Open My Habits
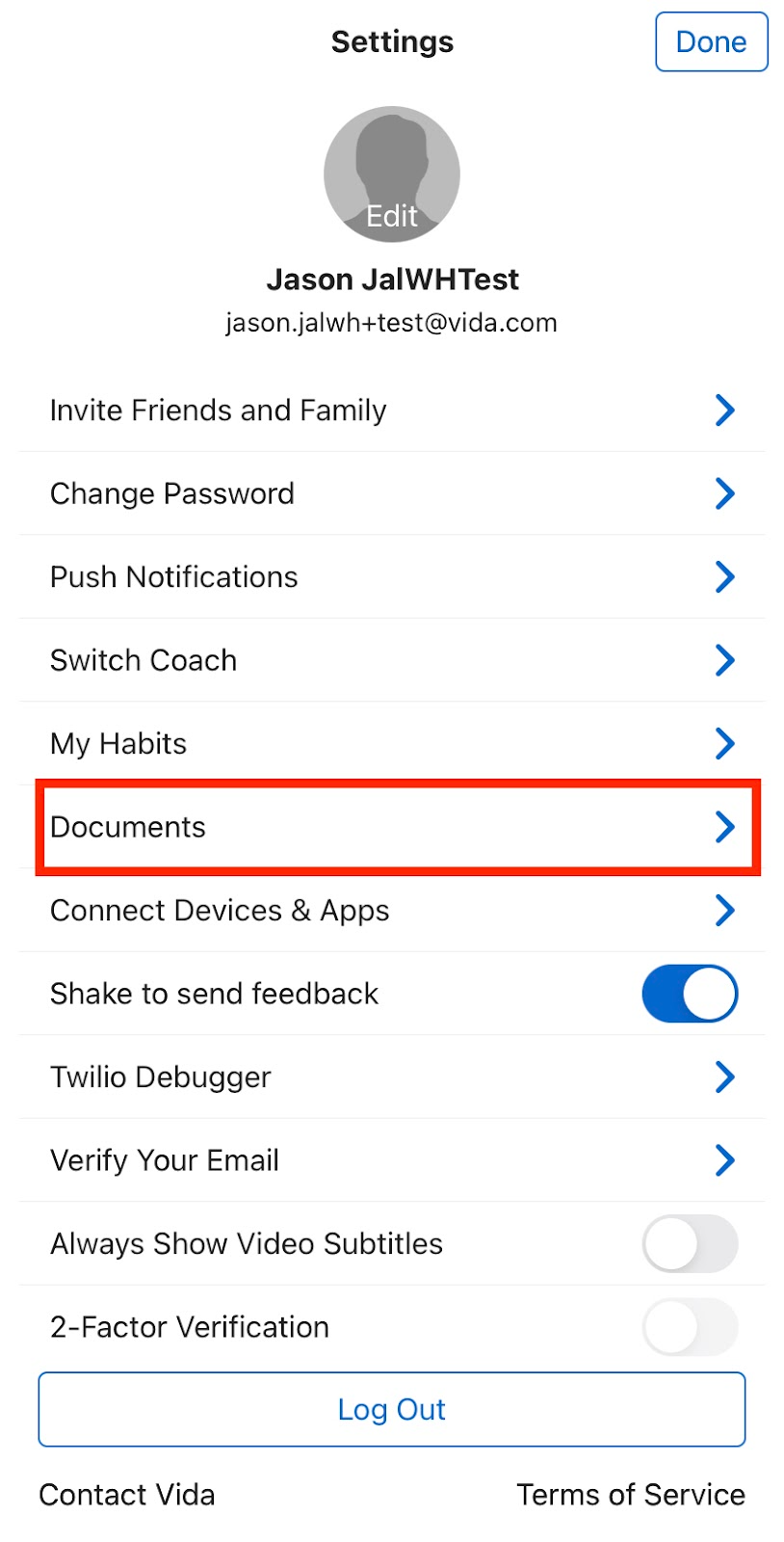 click(392, 744)
